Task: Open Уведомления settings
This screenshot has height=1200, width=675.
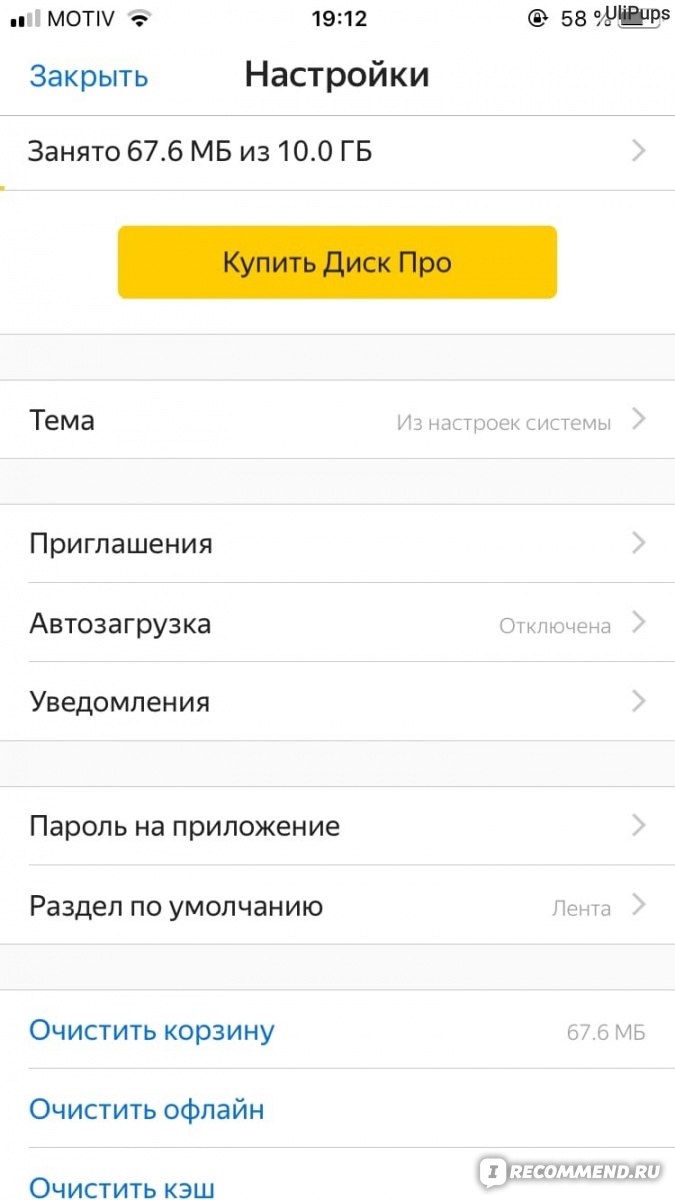Action: click(x=337, y=702)
